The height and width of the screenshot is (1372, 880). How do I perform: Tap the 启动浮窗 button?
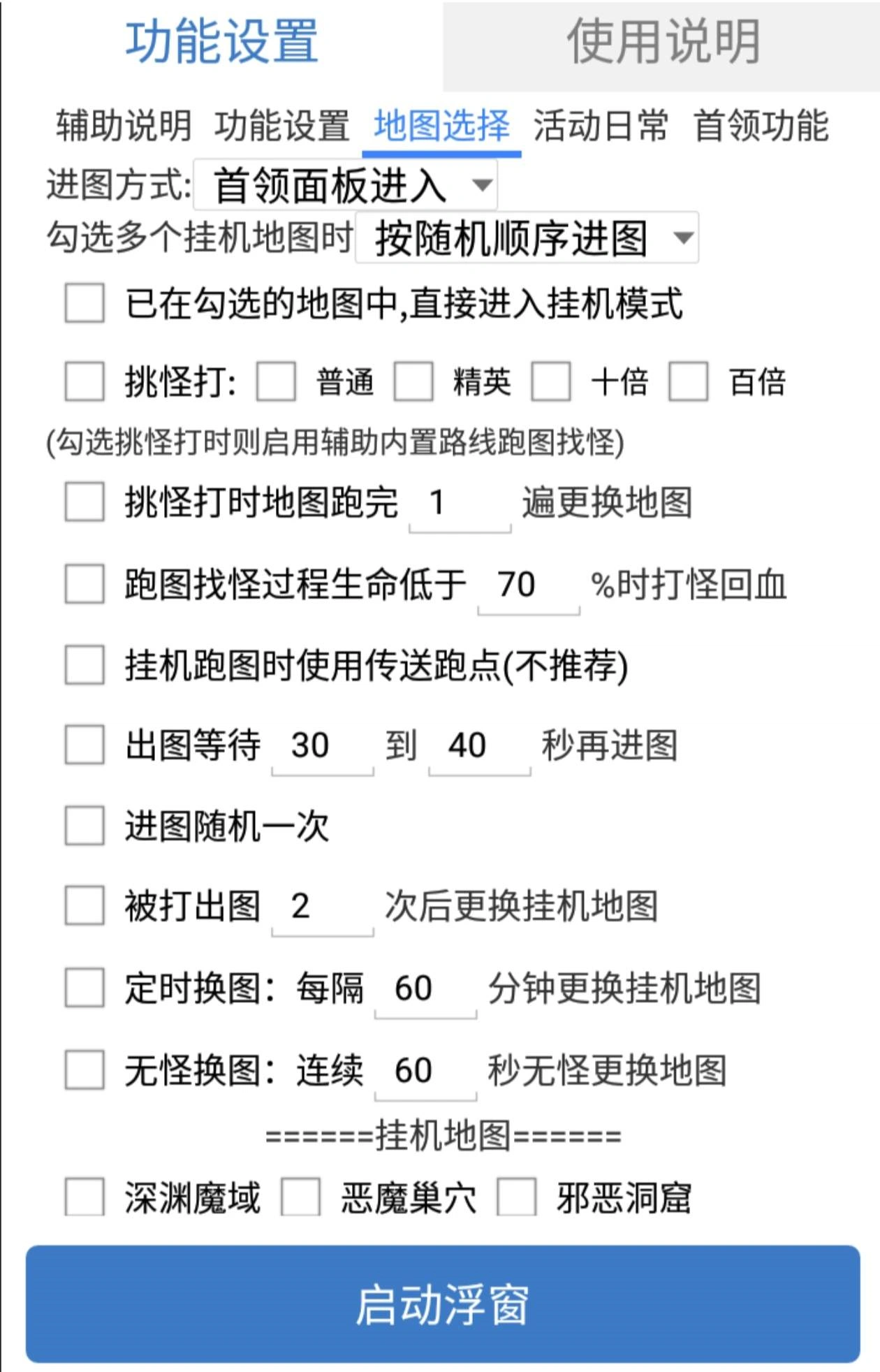click(x=442, y=1304)
